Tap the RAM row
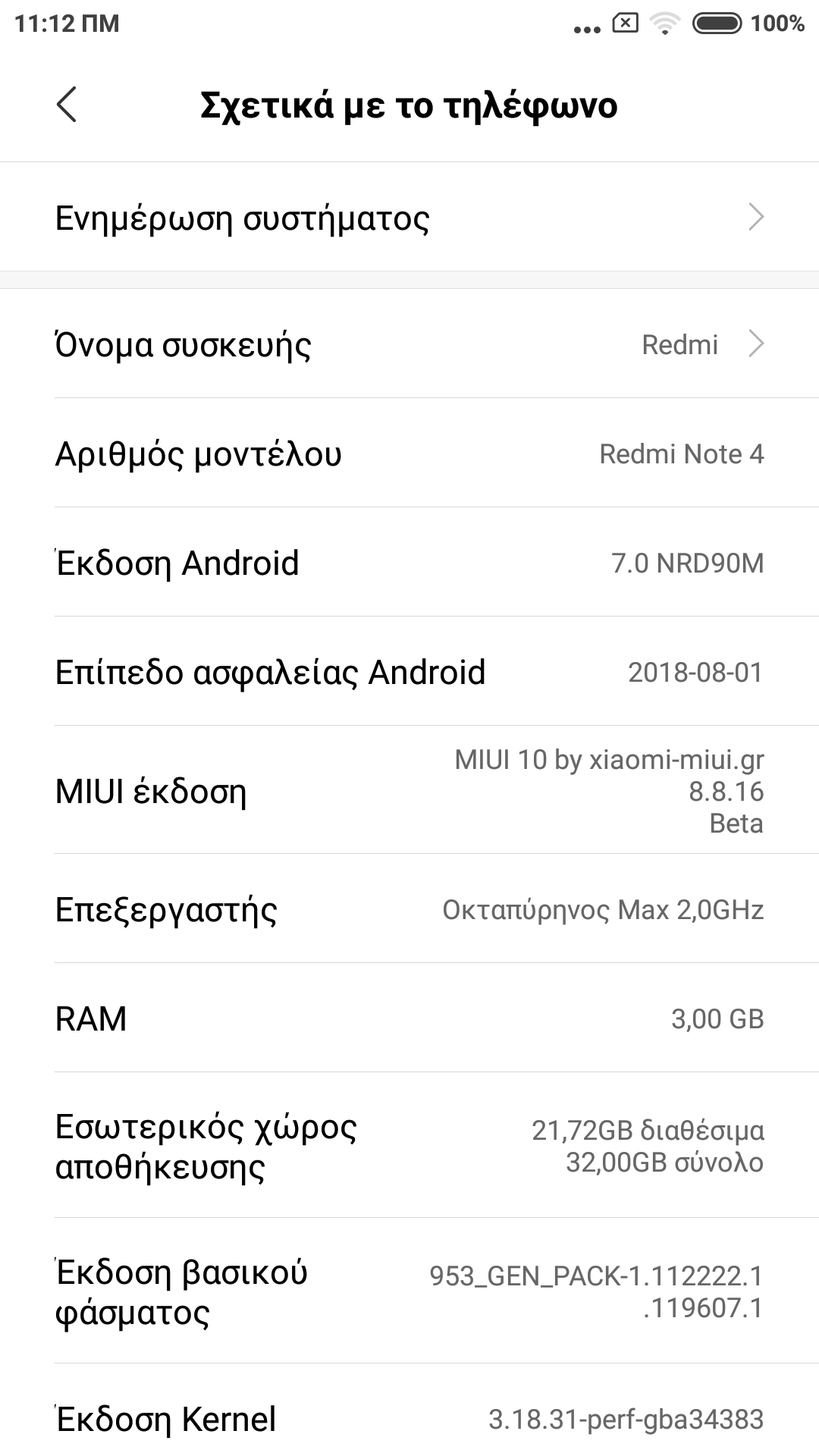The image size is (819, 1456). point(409,1018)
